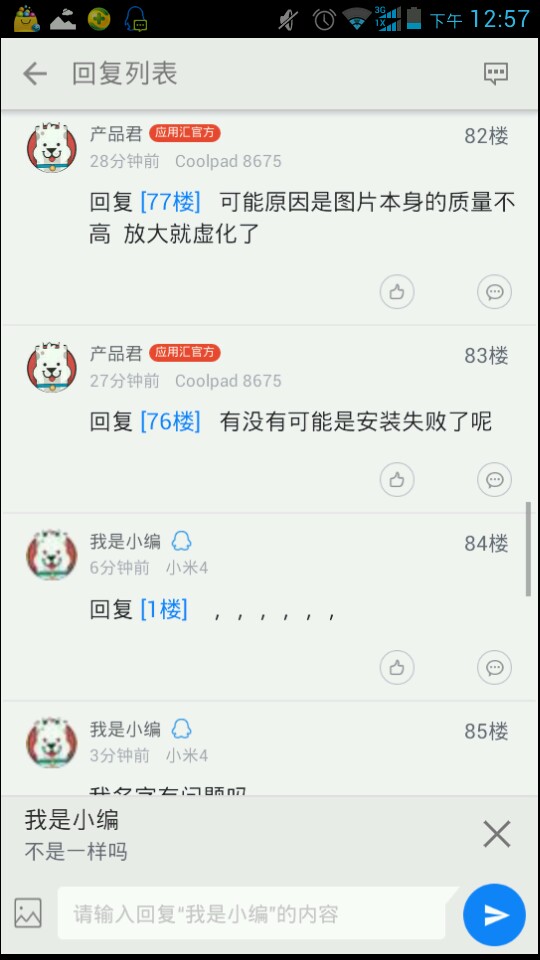This screenshot has height=960, width=540.
Task: Open the [77楼] link in 82楼
Action: pyautogui.click(x=170, y=202)
